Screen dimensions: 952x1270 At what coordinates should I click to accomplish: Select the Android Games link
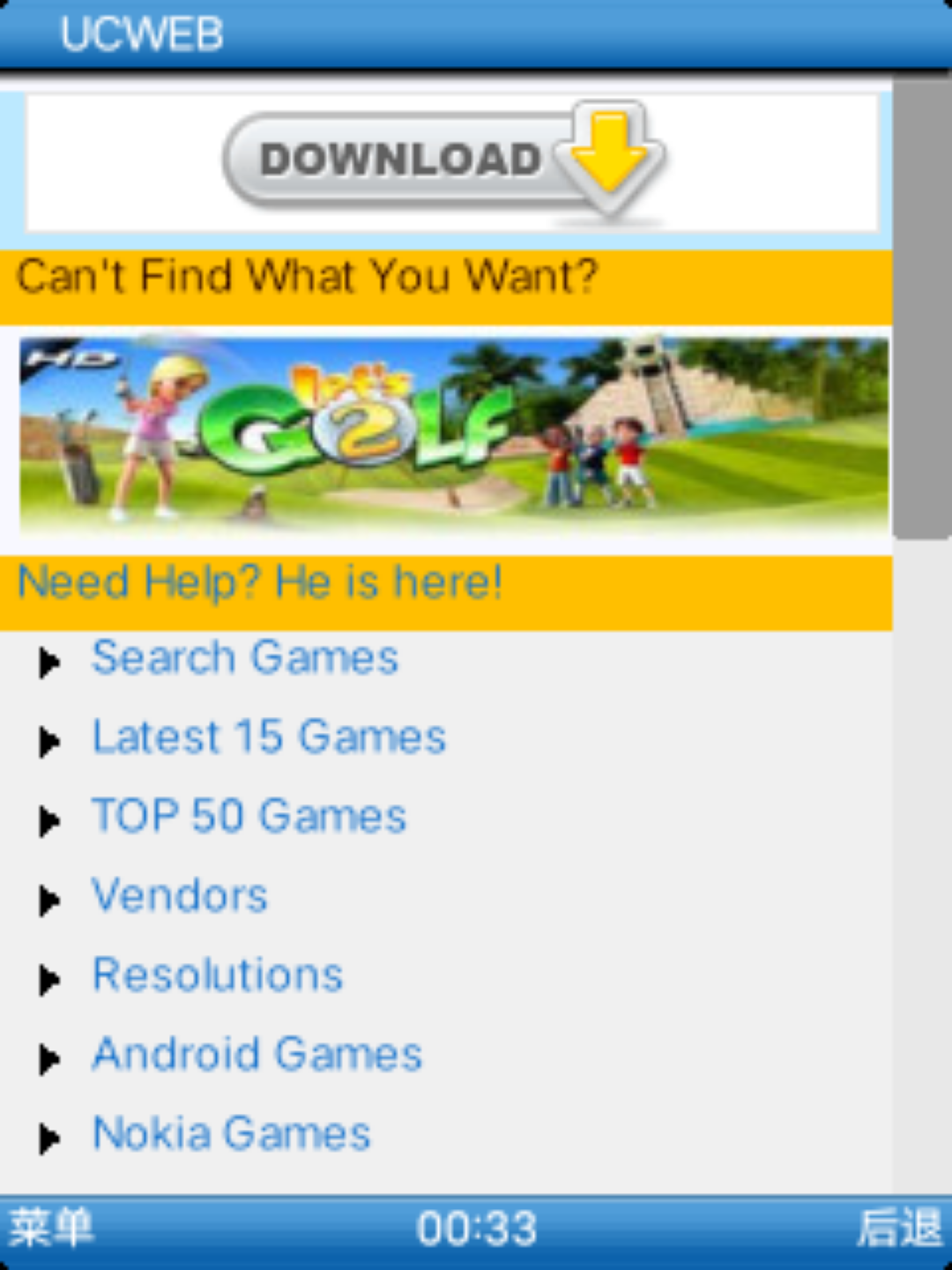(x=257, y=1055)
